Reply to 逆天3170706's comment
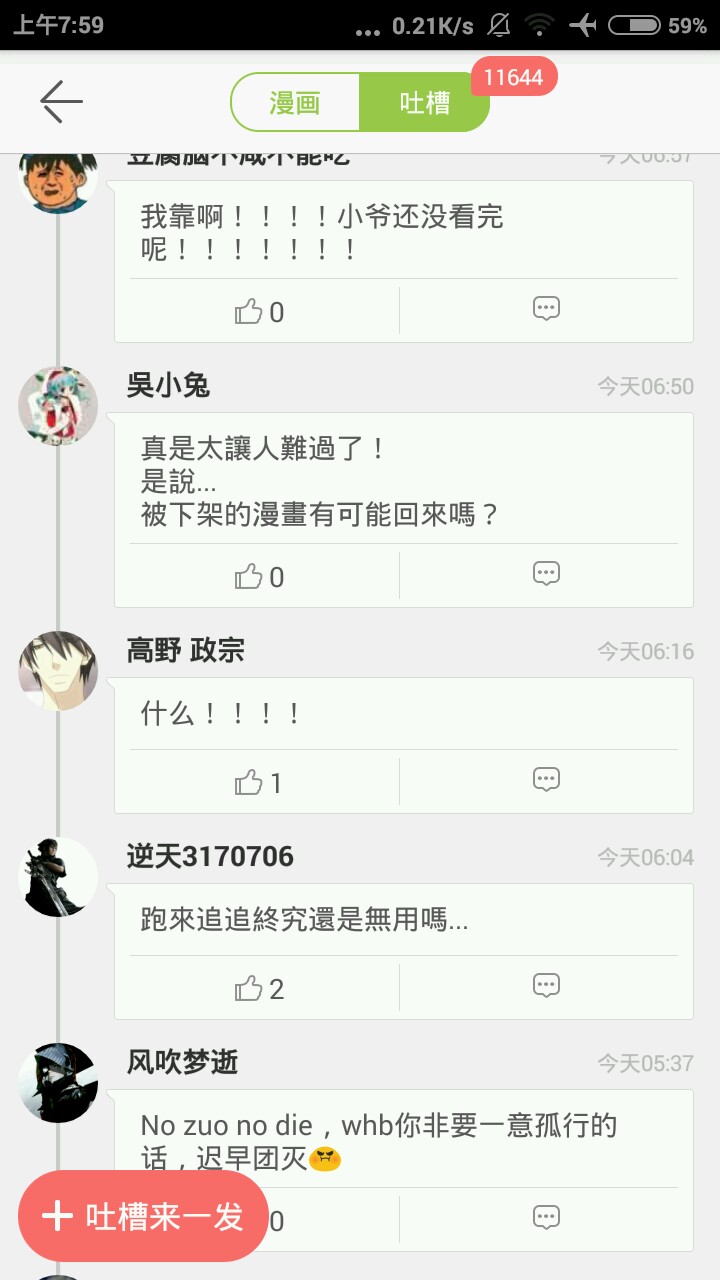The height and width of the screenshot is (1280, 720). [546, 985]
